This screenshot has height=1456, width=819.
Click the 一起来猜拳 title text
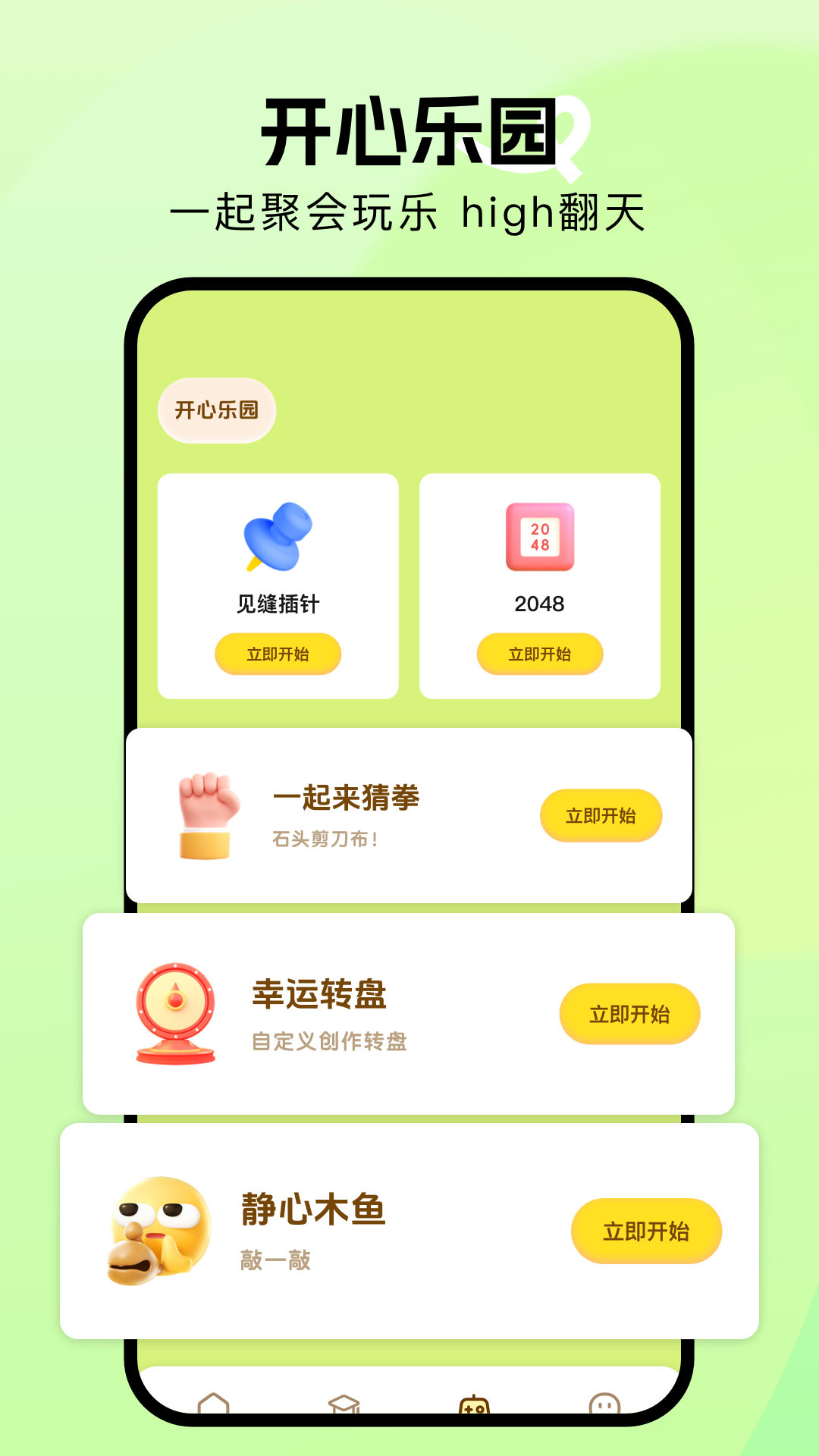point(348,798)
